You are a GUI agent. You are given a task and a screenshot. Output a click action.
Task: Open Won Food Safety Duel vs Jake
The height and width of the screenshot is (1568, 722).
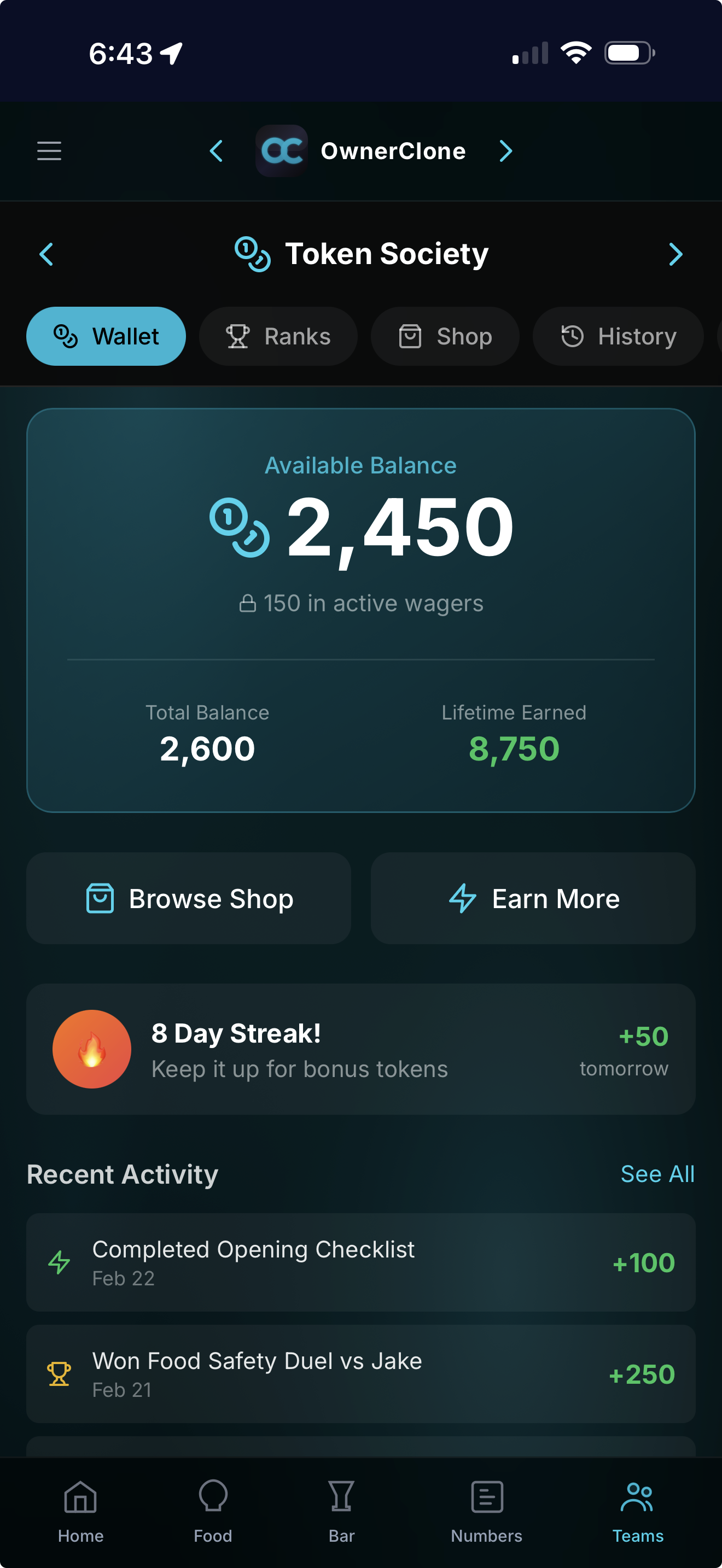tap(360, 1374)
